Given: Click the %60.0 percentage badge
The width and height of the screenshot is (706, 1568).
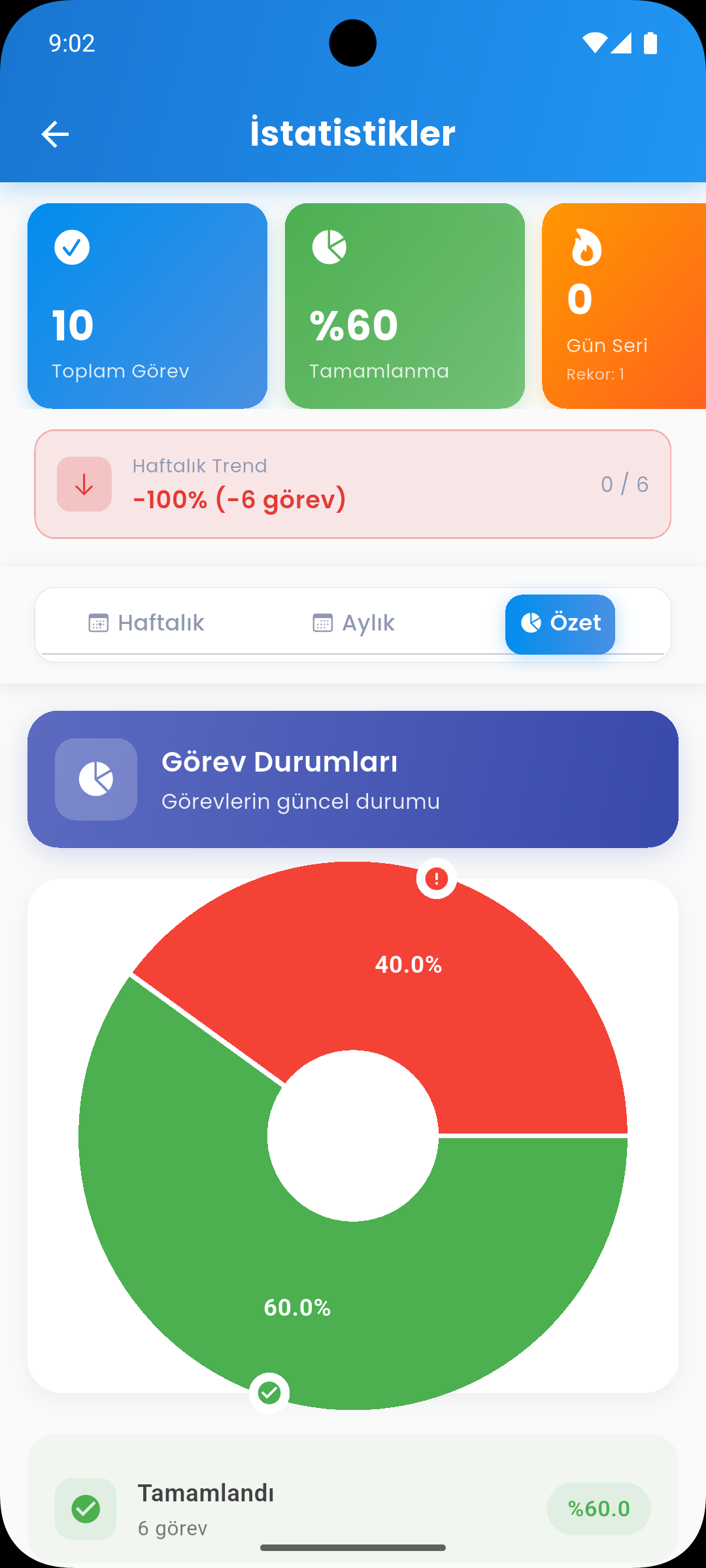Looking at the screenshot, I should (599, 1509).
